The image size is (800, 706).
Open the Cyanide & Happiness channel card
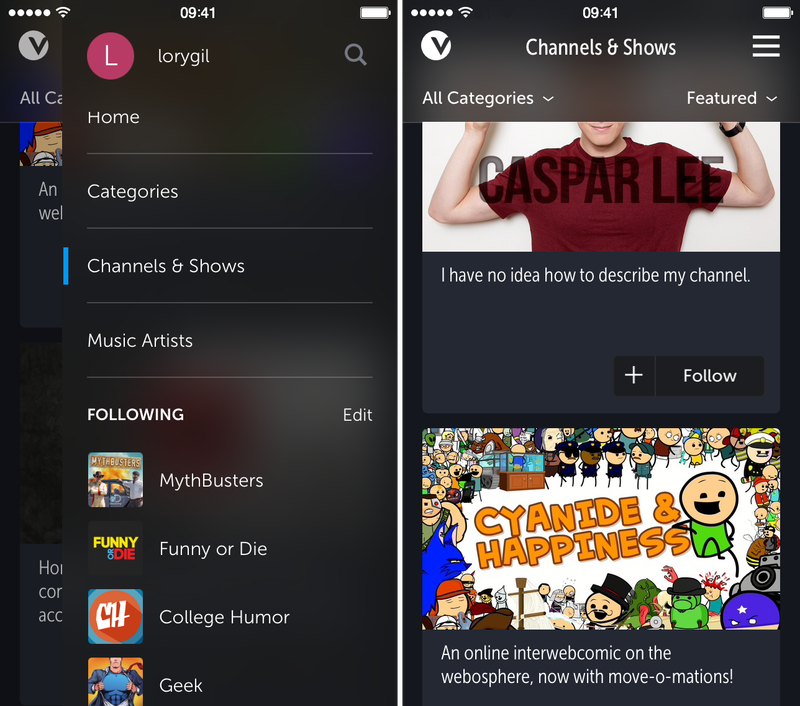[600, 529]
